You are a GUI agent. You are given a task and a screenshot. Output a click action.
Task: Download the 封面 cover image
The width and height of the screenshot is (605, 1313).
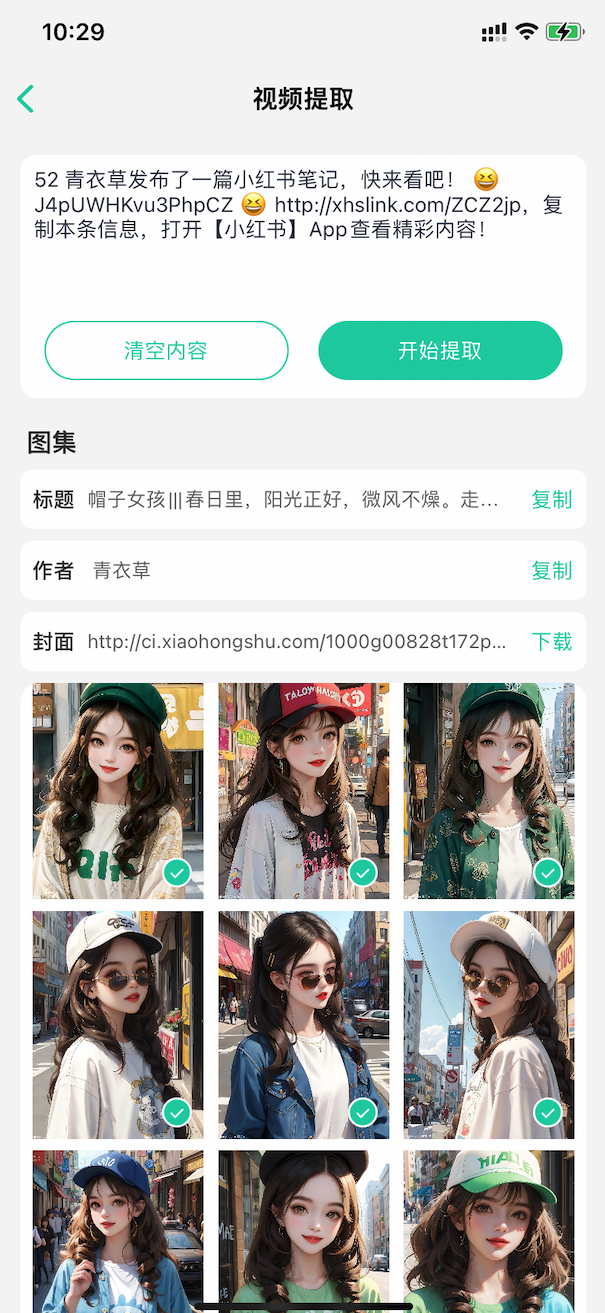coord(551,641)
